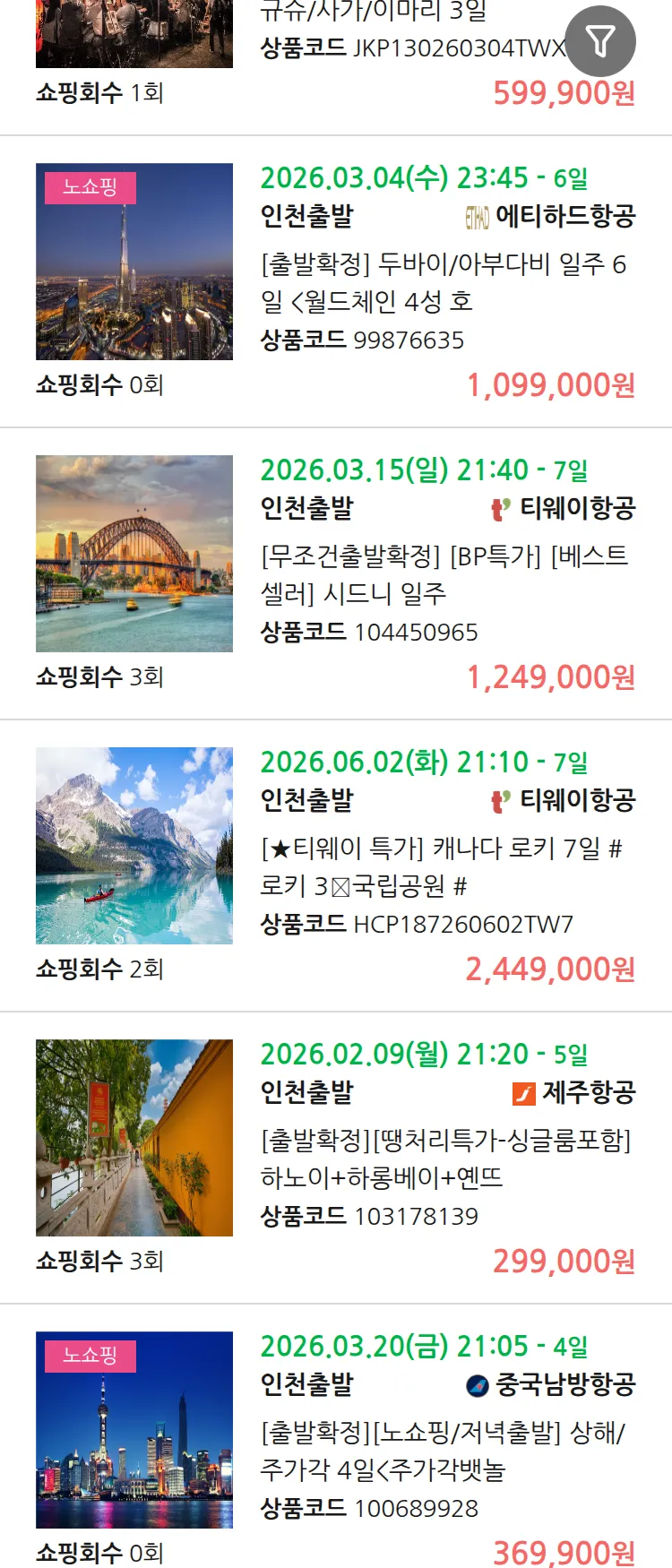Open the Hanoi + Ha Long Bay package
This screenshot has width=672, height=1568.
pyautogui.click(x=443, y=1159)
